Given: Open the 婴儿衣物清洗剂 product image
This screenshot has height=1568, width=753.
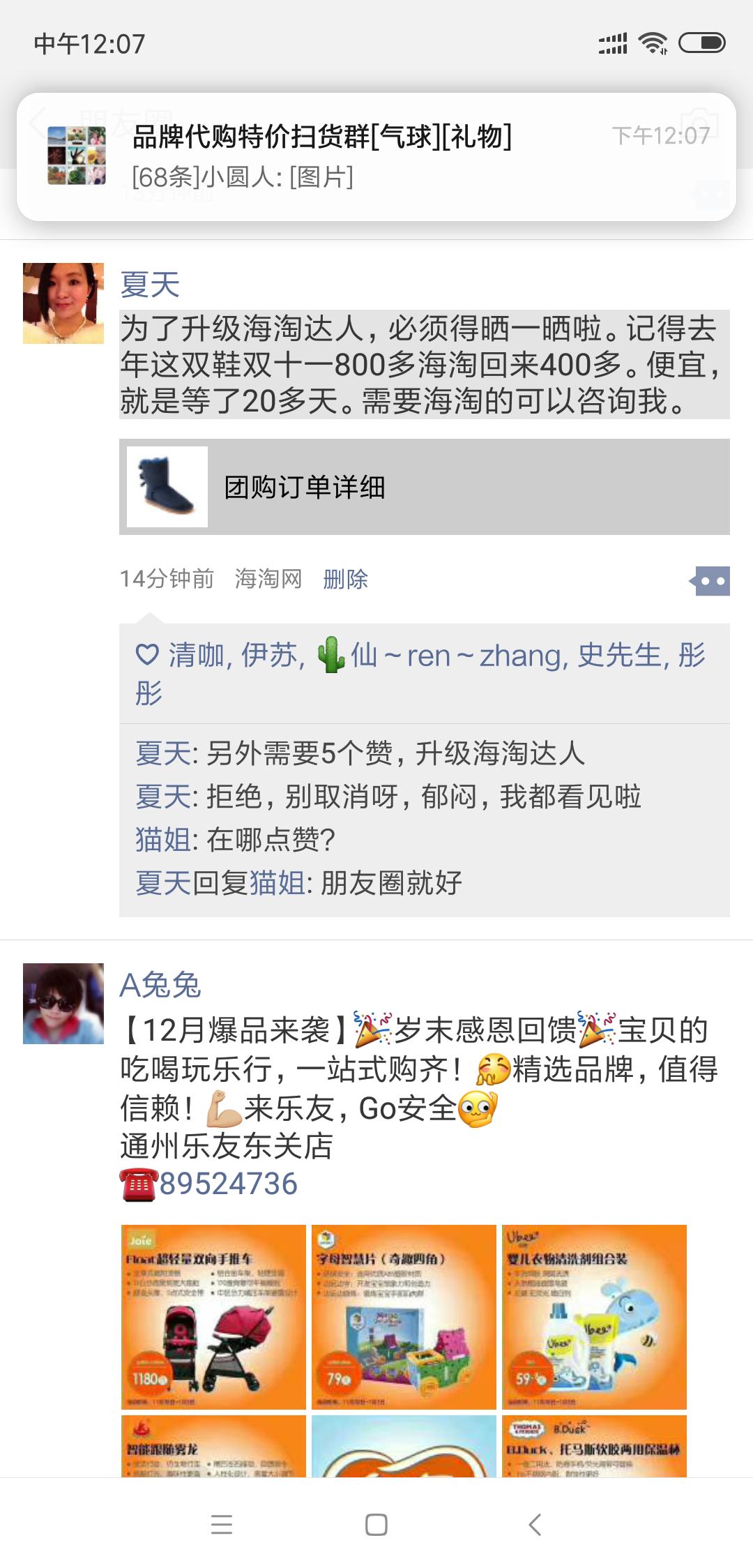Looking at the screenshot, I should tap(595, 1317).
